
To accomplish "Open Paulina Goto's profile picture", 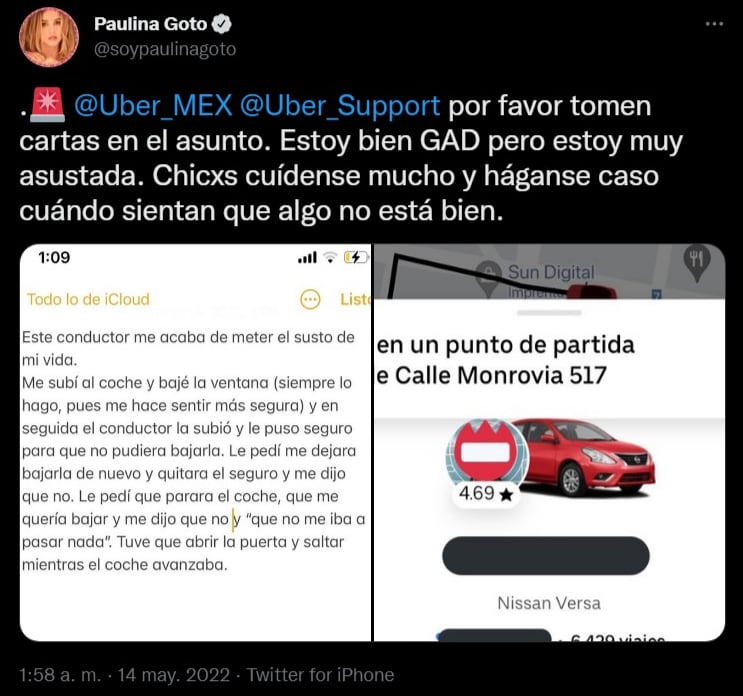I will click(48, 36).
